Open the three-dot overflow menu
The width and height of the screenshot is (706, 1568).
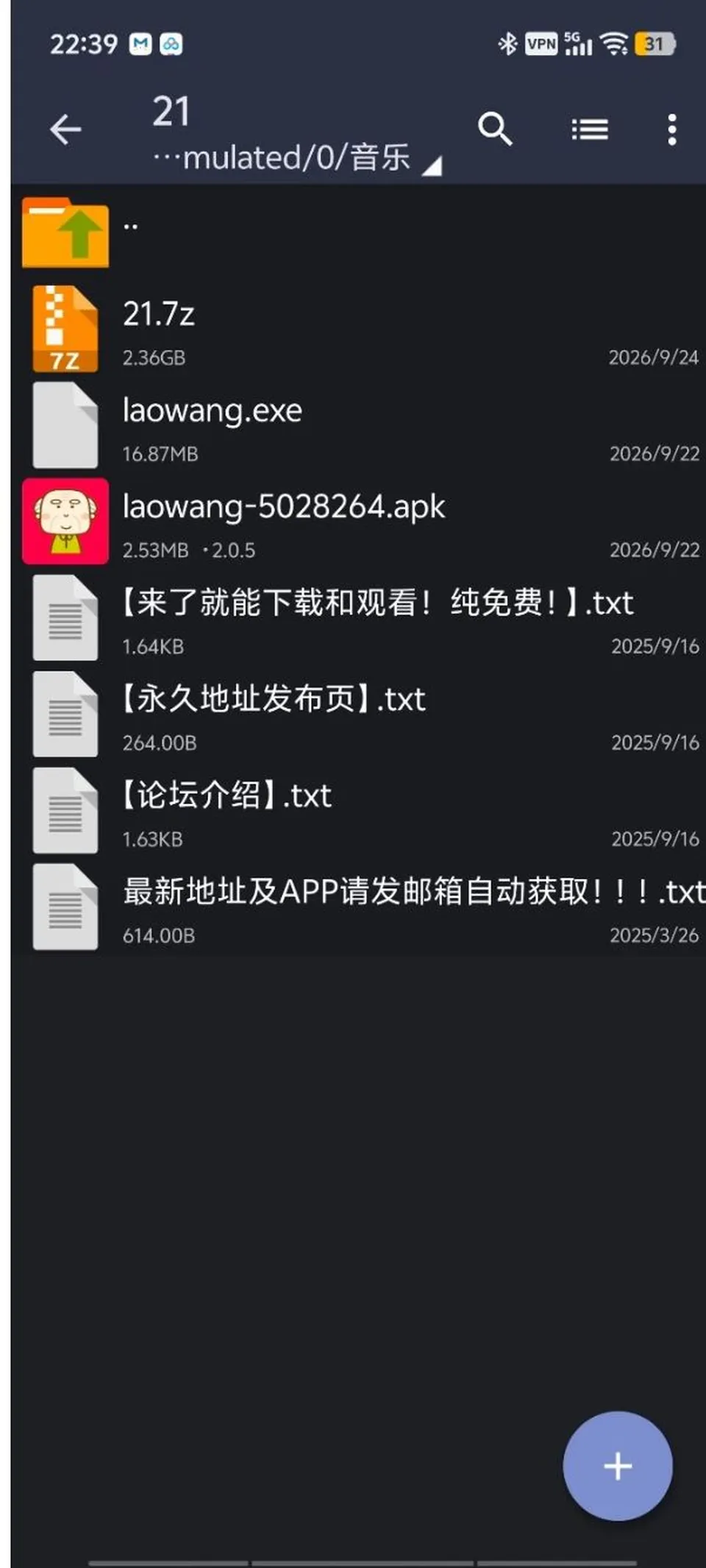click(671, 130)
